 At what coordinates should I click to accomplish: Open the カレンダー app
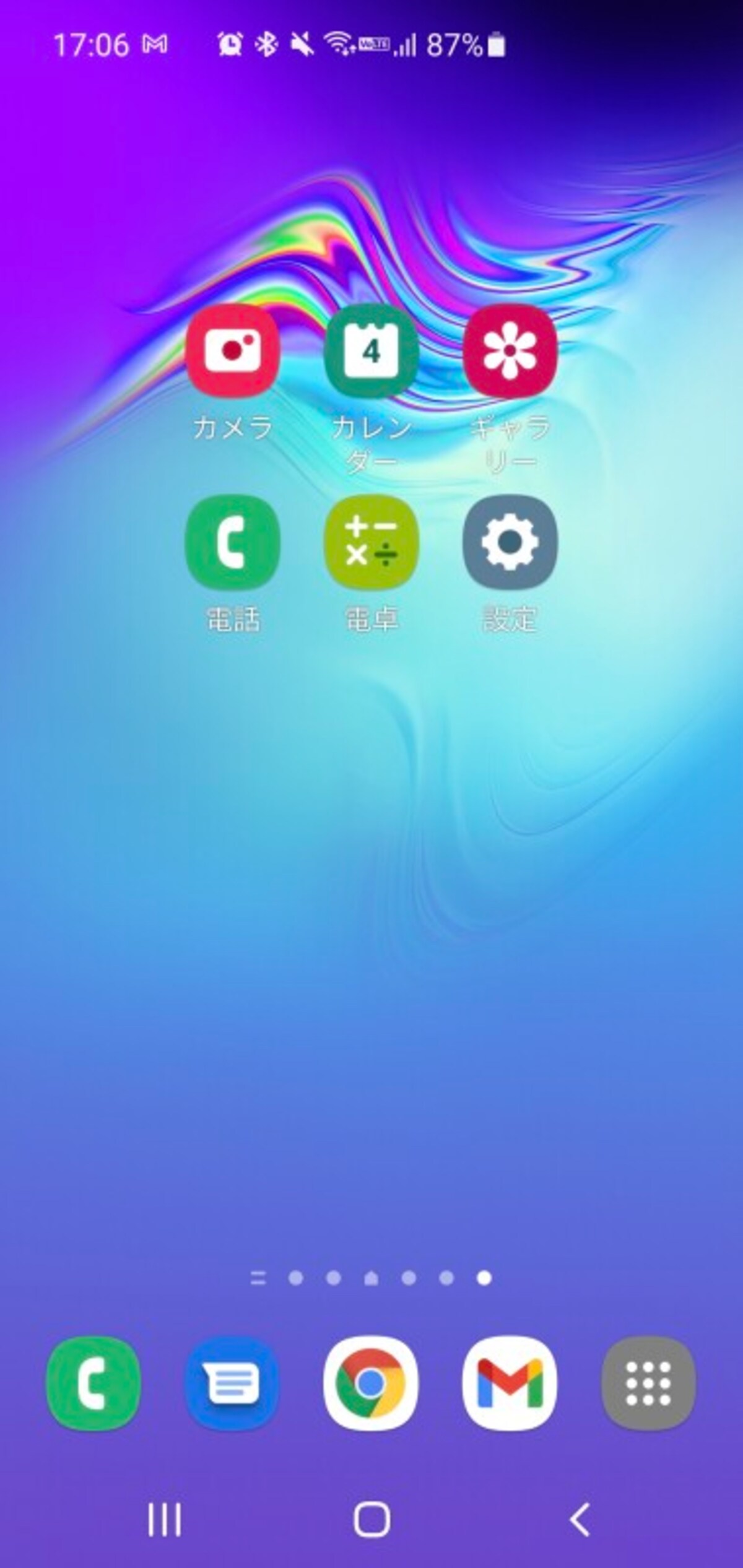[371, 350]
